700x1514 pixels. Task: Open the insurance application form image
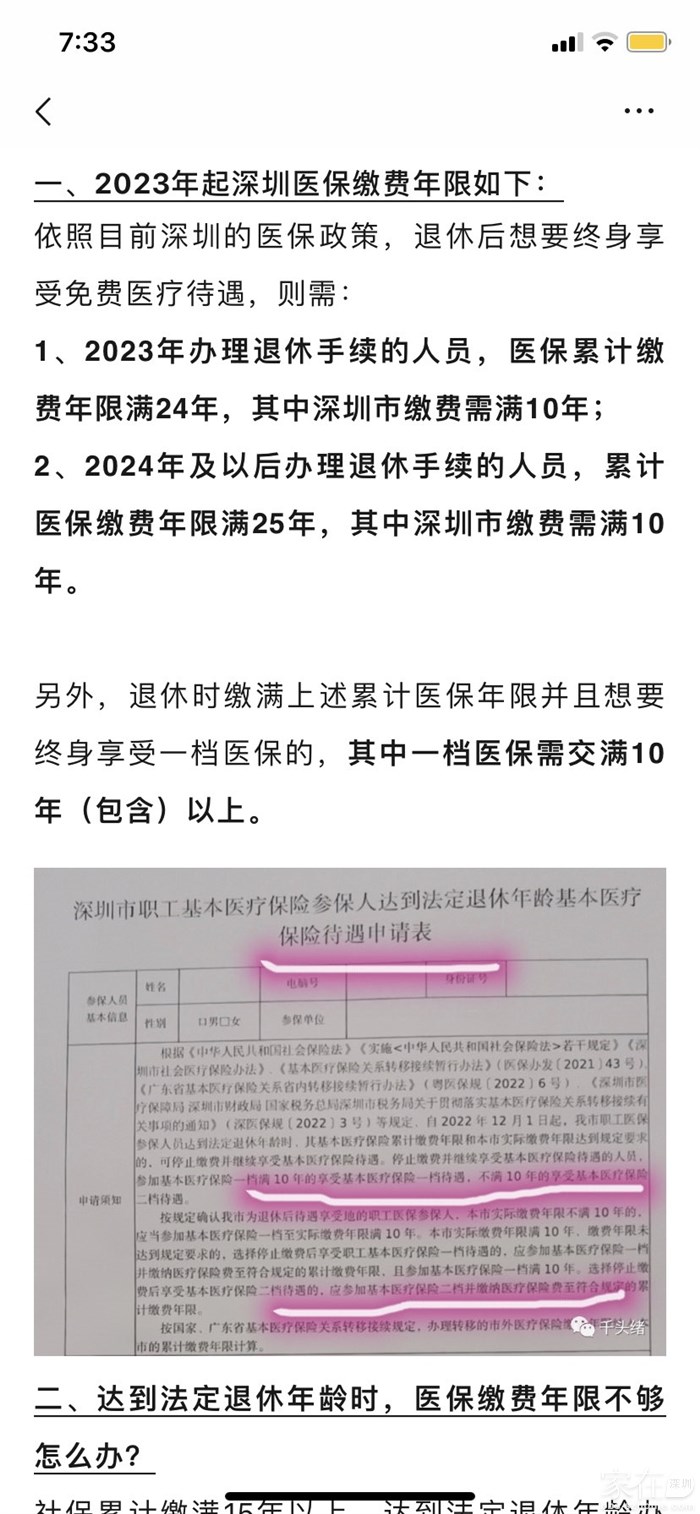(x=350, y=1110)
